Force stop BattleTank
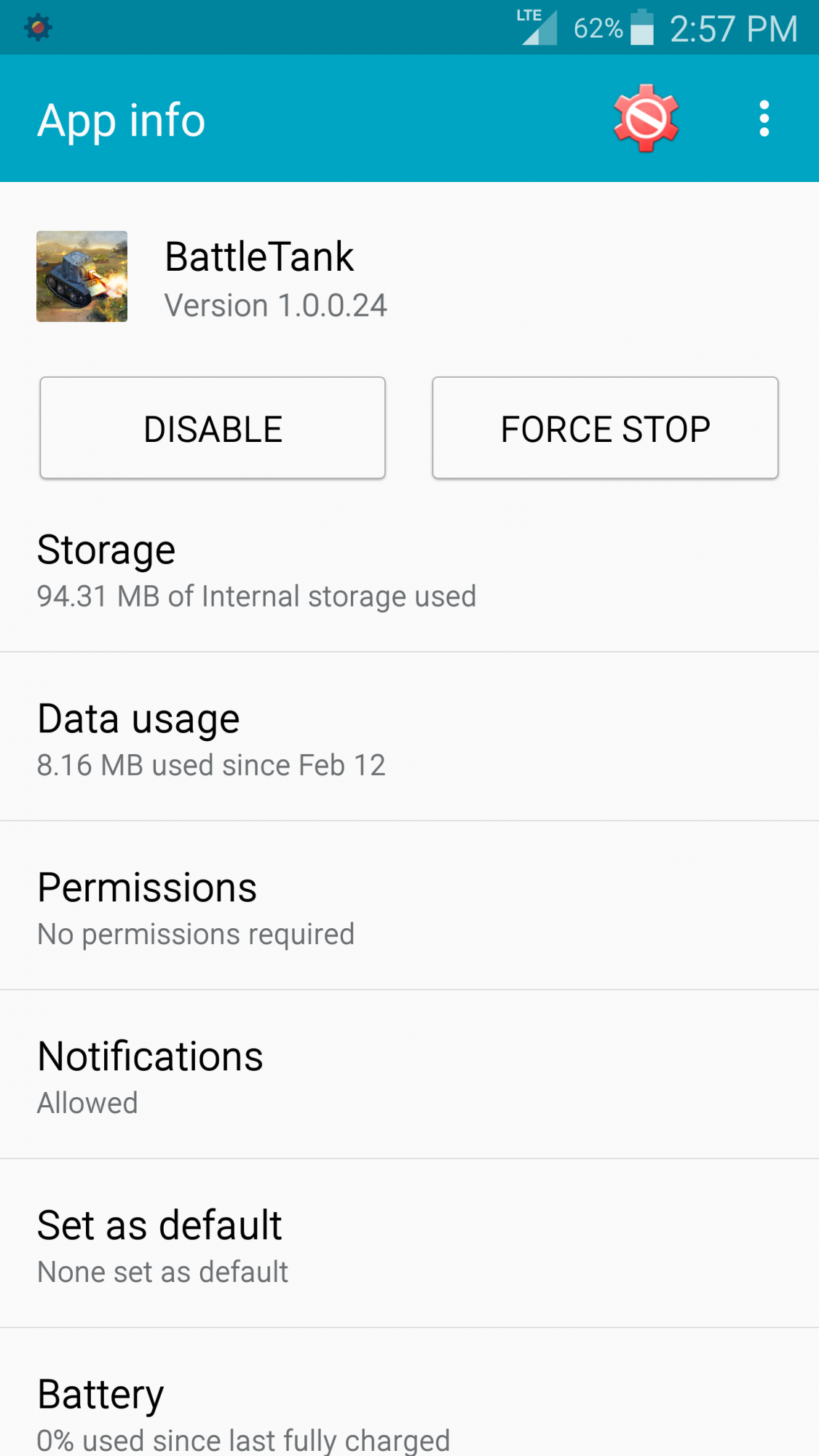The height and width of the screenshot is (1456, 819). point(605,428)
